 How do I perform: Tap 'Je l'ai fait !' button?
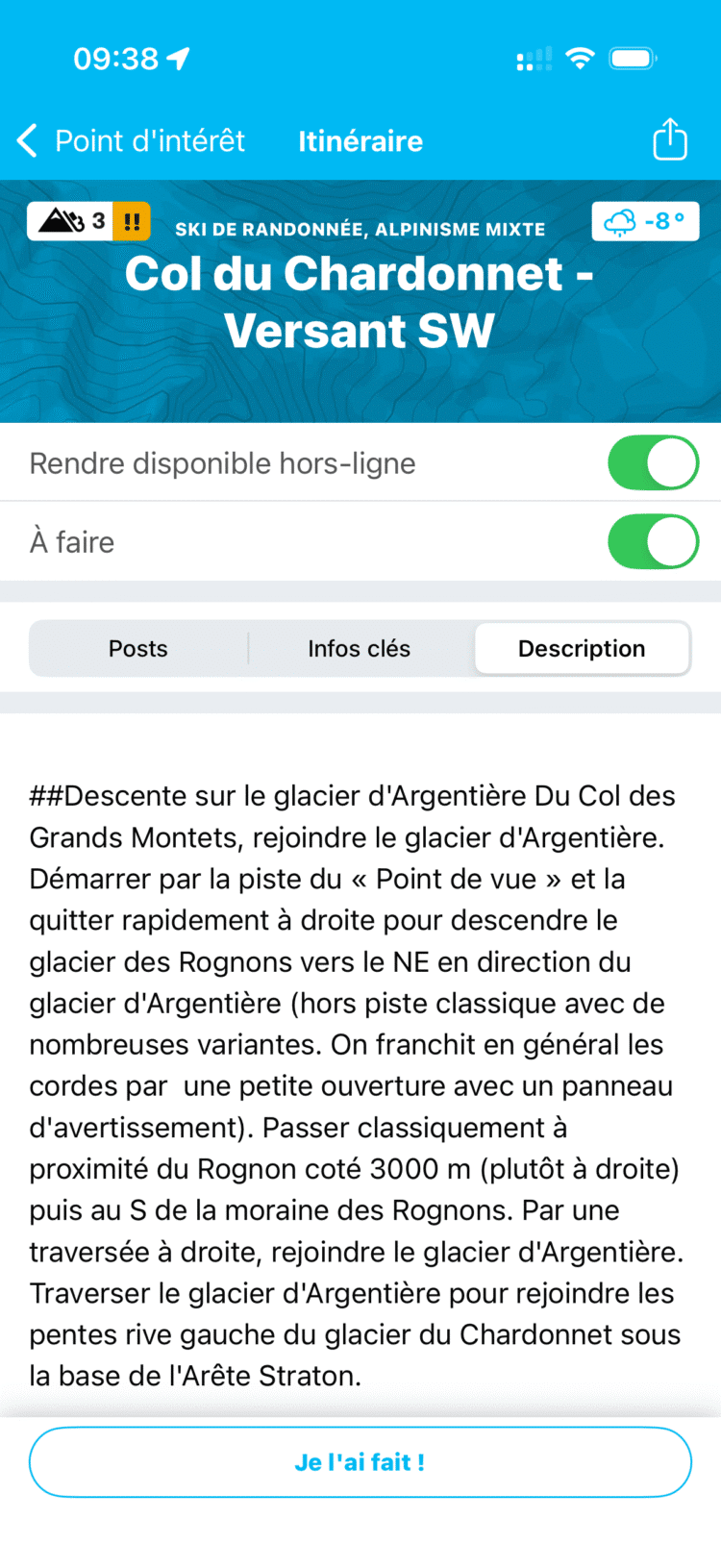(360, 1461)
